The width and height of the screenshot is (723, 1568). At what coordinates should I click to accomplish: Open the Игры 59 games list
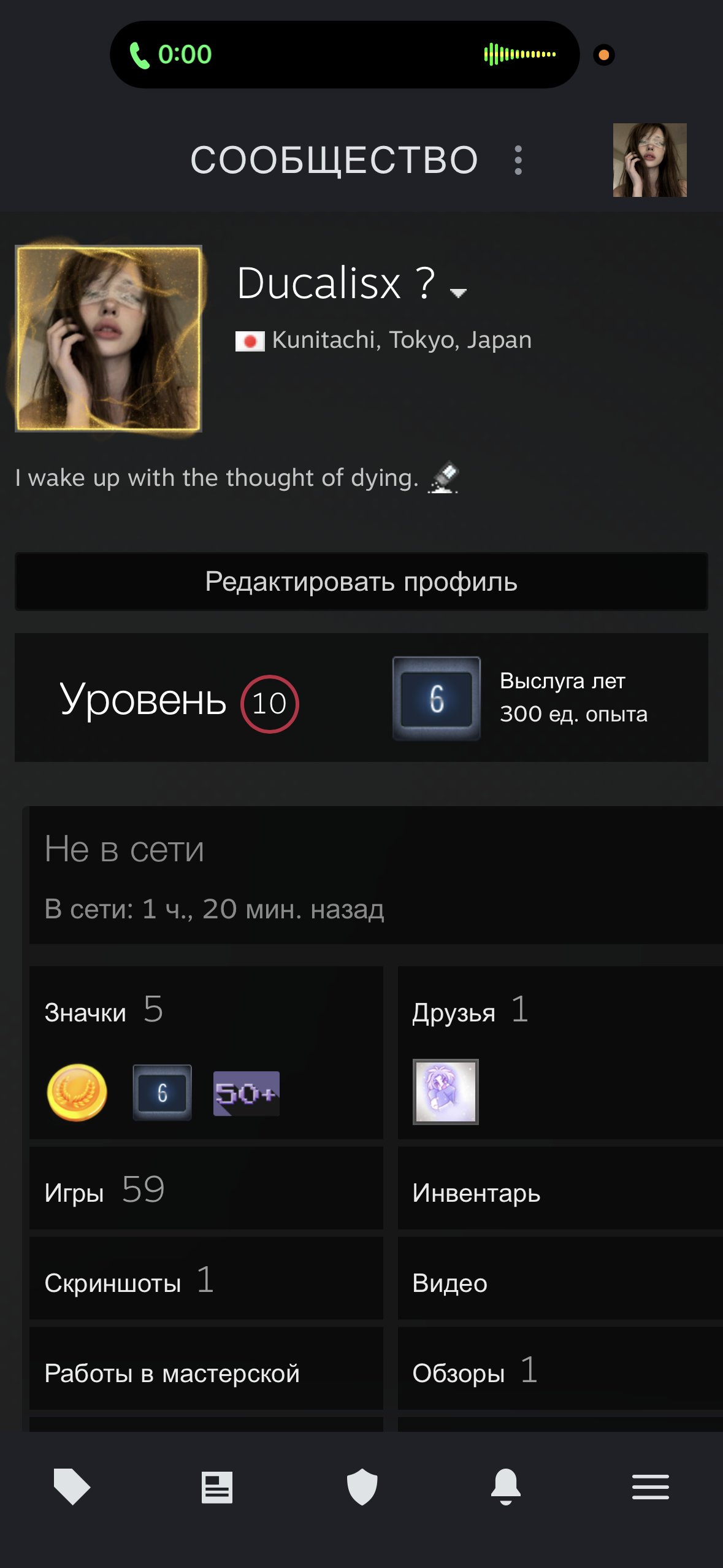pos(206,1188)
